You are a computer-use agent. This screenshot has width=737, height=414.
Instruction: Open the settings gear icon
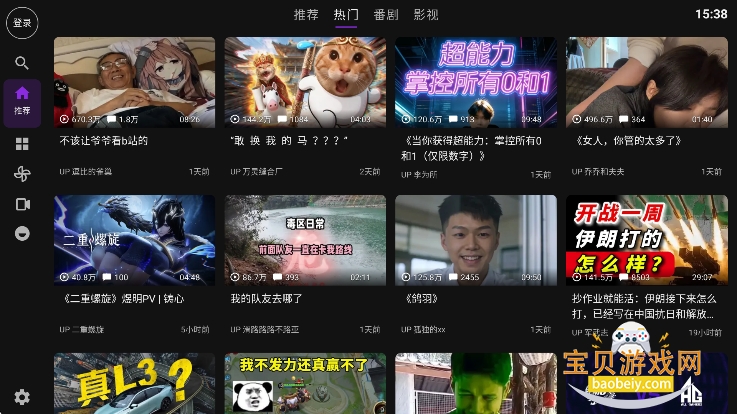(22, 397)
